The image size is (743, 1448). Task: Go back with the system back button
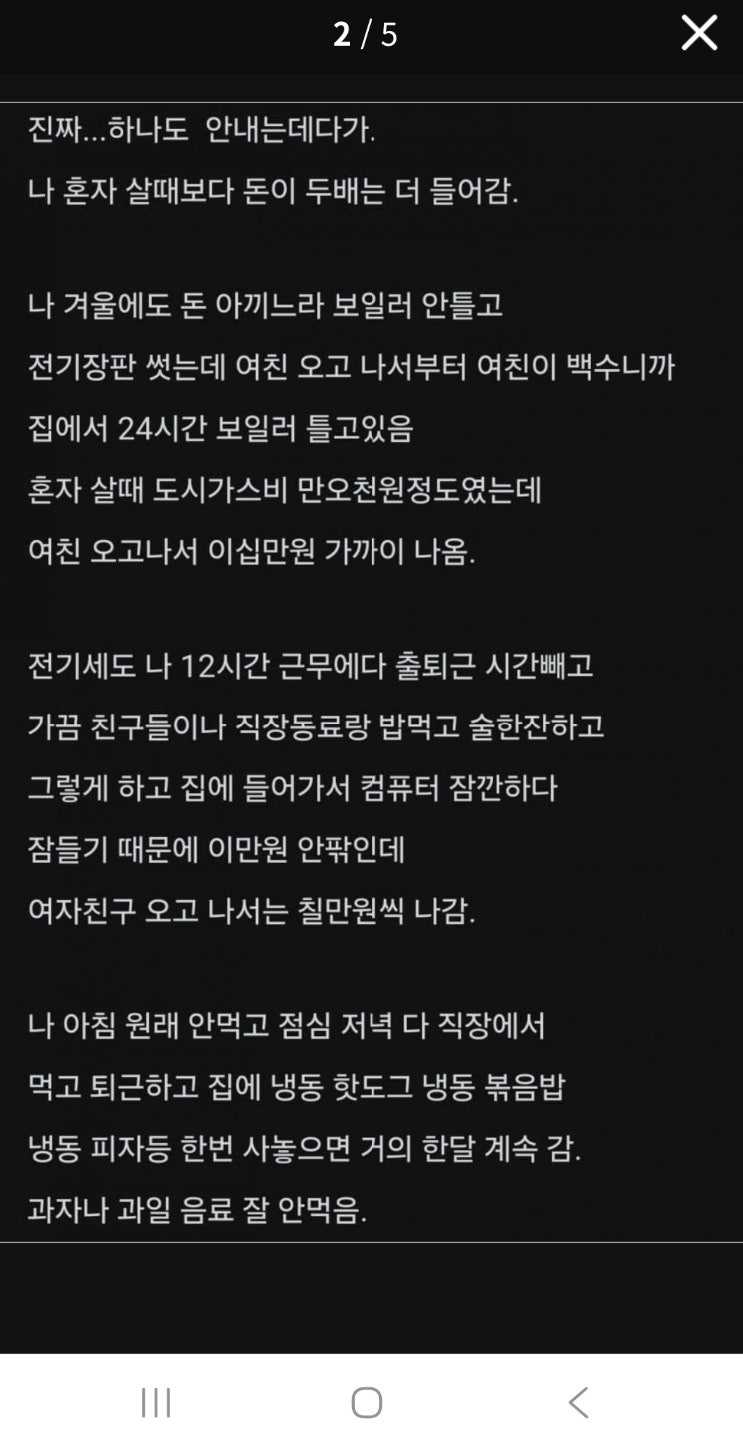pos(578,1402)
